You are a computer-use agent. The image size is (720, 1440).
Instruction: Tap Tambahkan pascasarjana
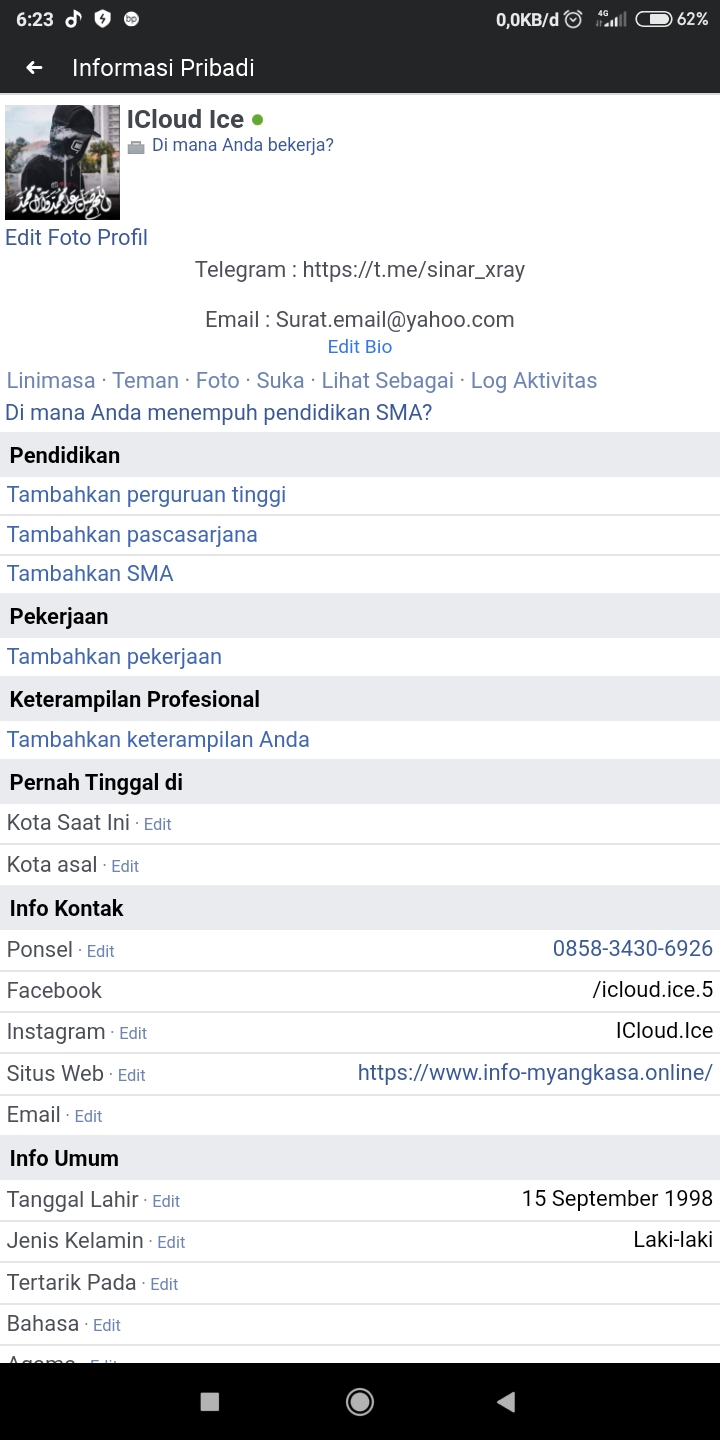pos(132,535)
